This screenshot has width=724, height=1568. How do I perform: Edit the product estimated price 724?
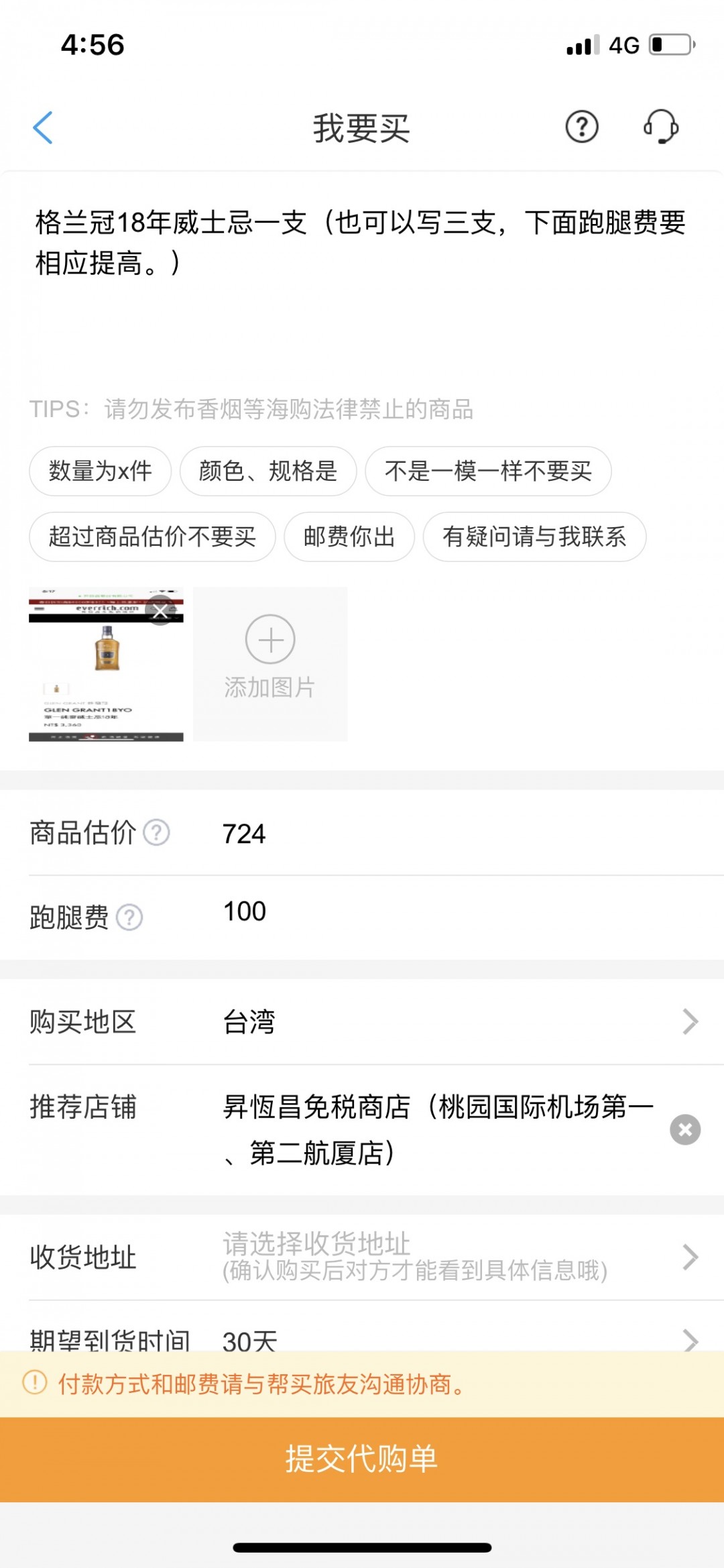[245, 833]
